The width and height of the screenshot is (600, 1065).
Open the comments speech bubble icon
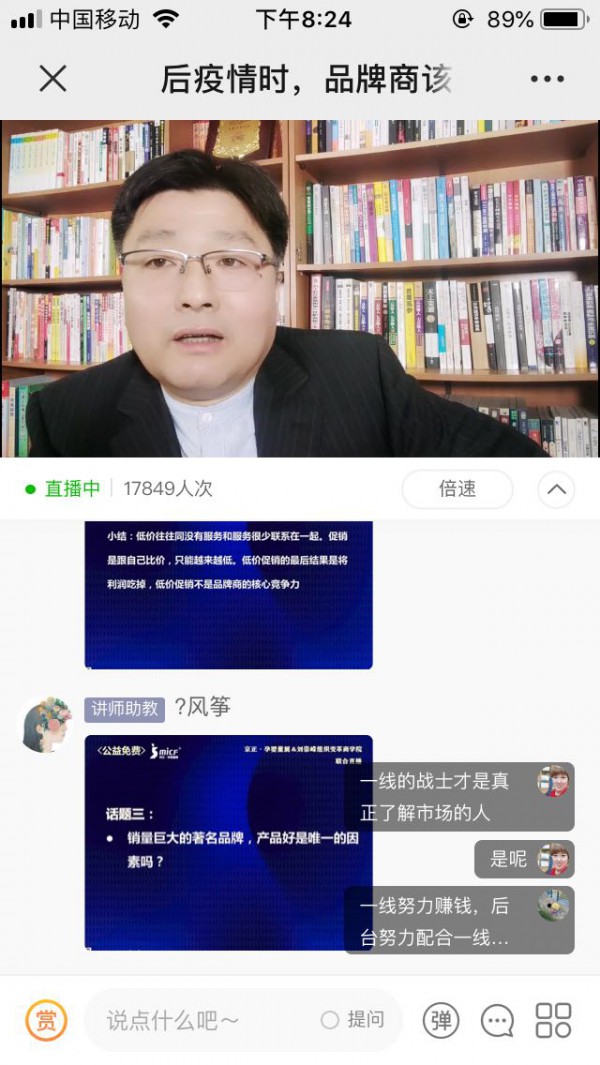(x=497, y=1020)
